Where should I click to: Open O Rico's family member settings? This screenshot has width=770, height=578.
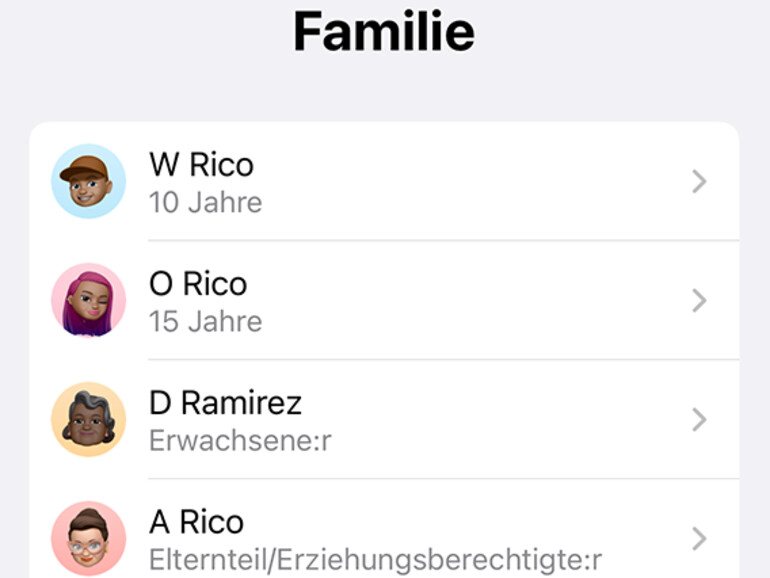pos(384,301)
